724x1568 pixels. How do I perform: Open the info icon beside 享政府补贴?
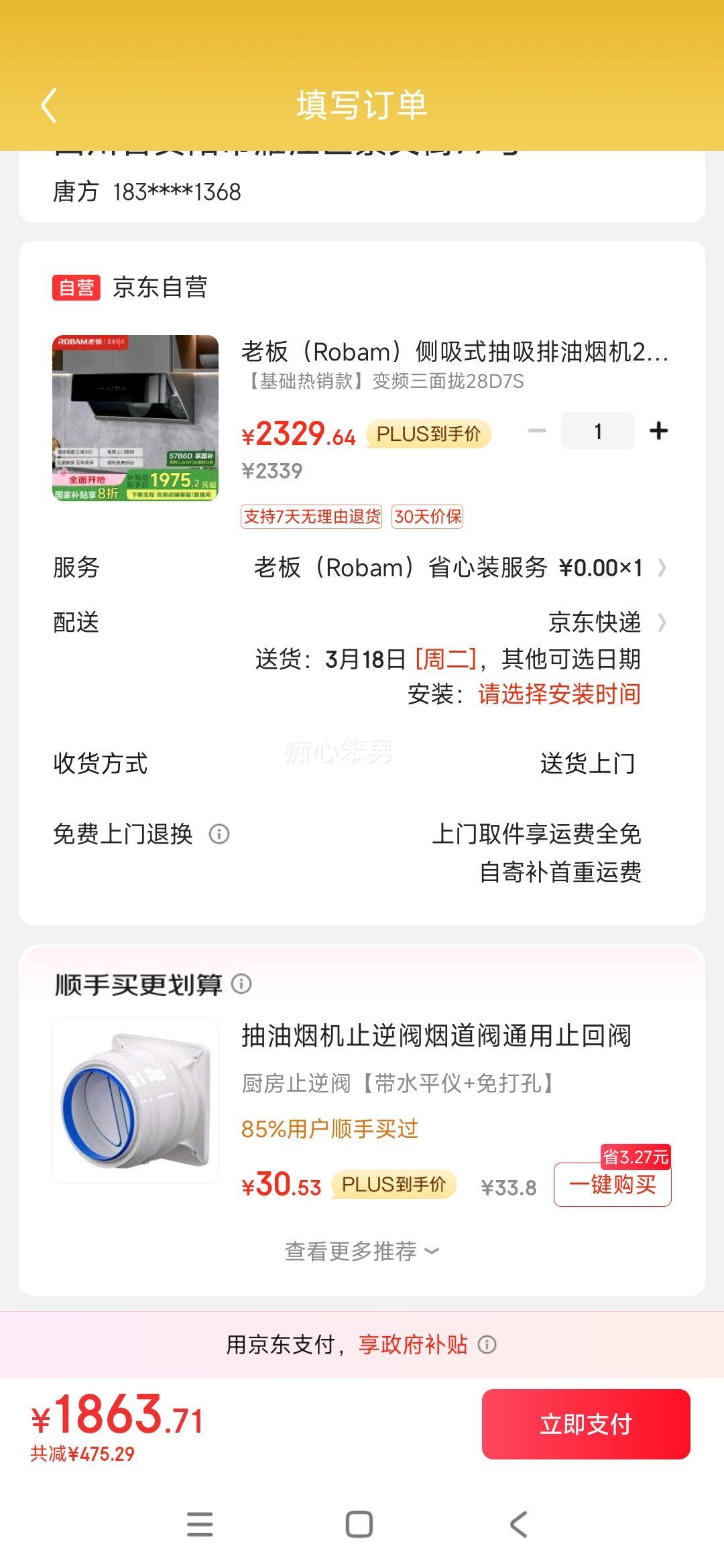(487, 1345)
